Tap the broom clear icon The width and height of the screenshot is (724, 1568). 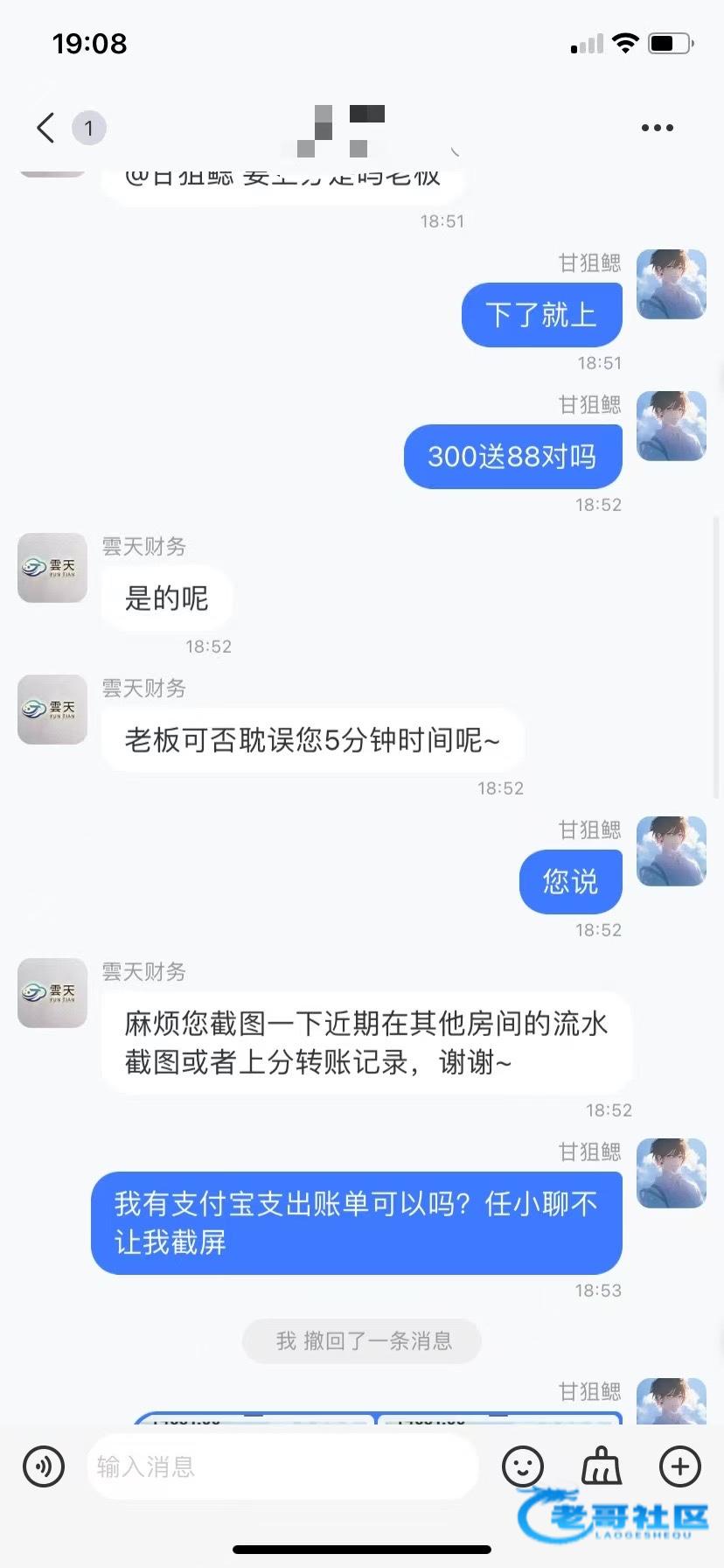point(602,1466)
